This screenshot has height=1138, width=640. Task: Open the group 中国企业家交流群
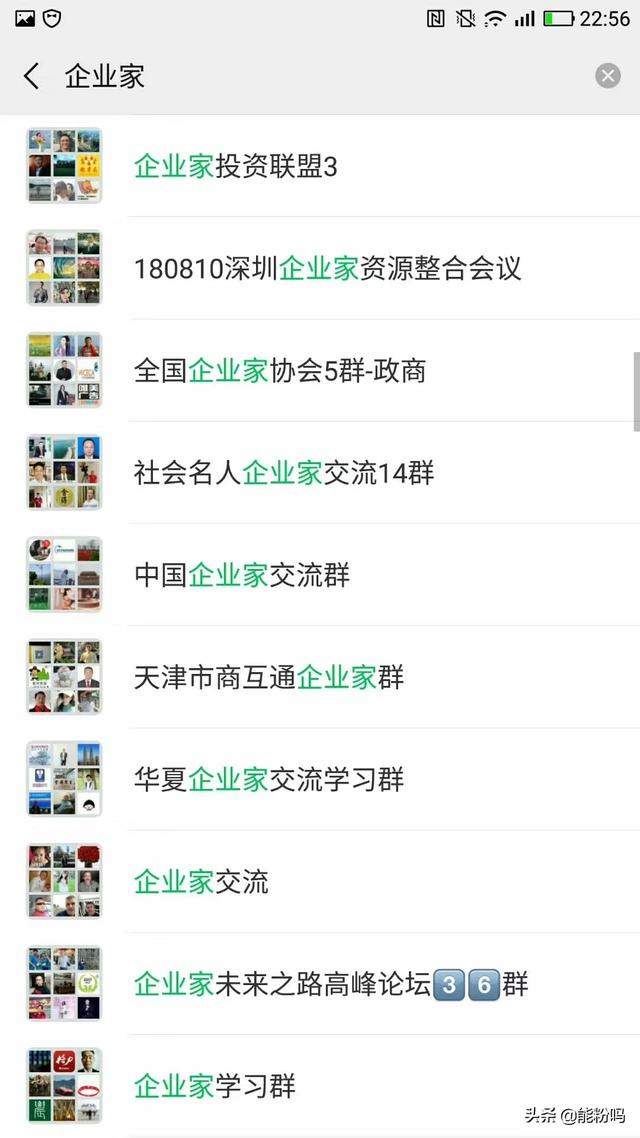coord(320,576)
